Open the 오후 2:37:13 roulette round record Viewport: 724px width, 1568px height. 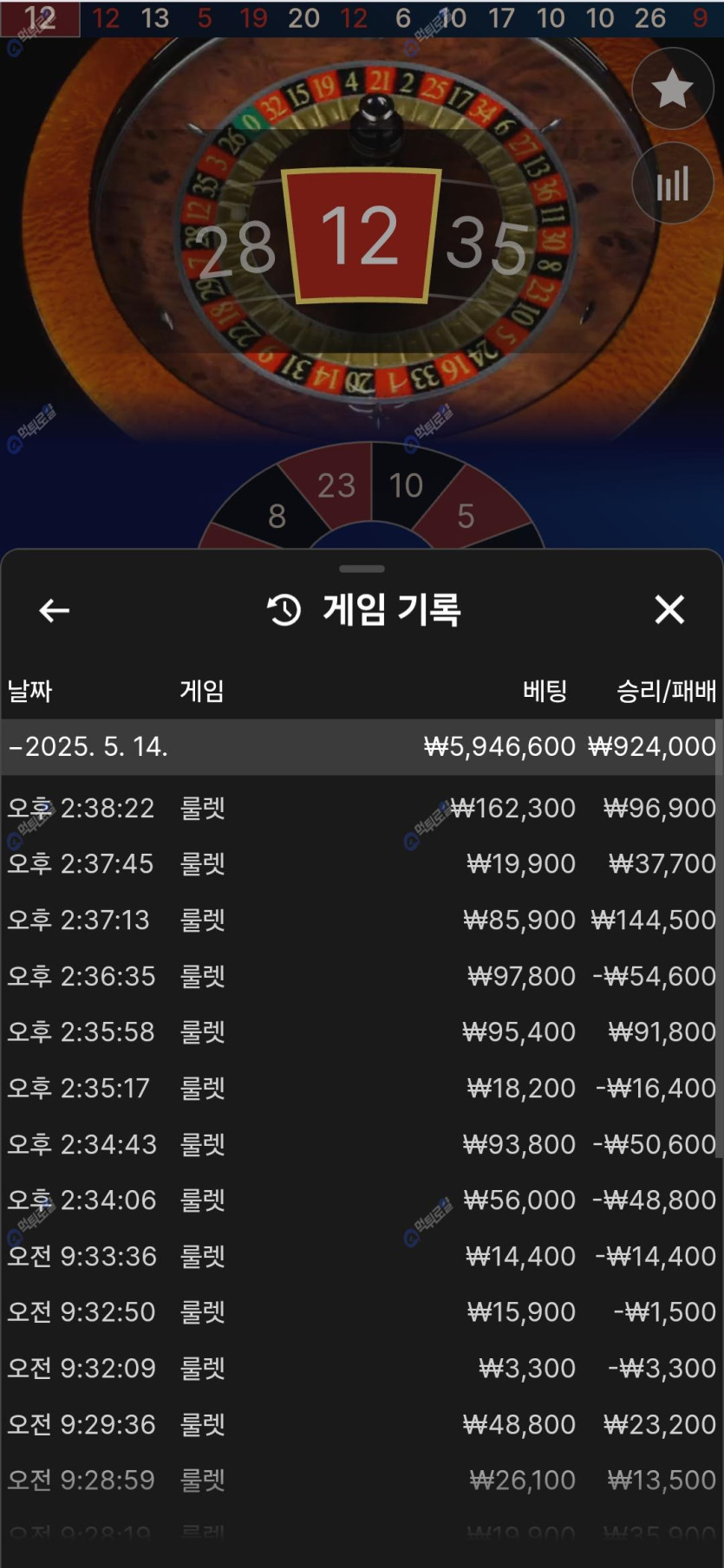(361, 920)
